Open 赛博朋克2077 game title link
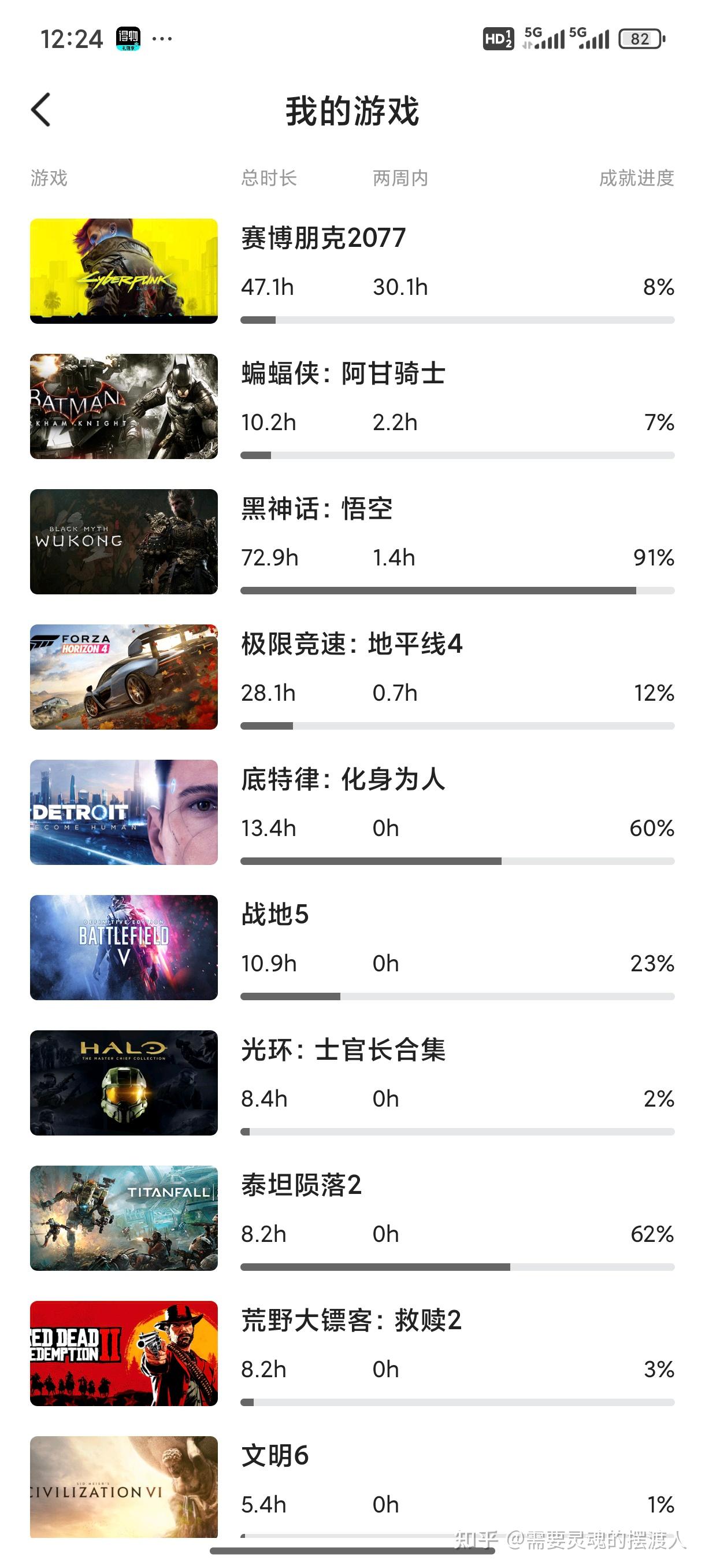Image resolution: width=705 pixels, height=1568 pixels. pos(321,238)
